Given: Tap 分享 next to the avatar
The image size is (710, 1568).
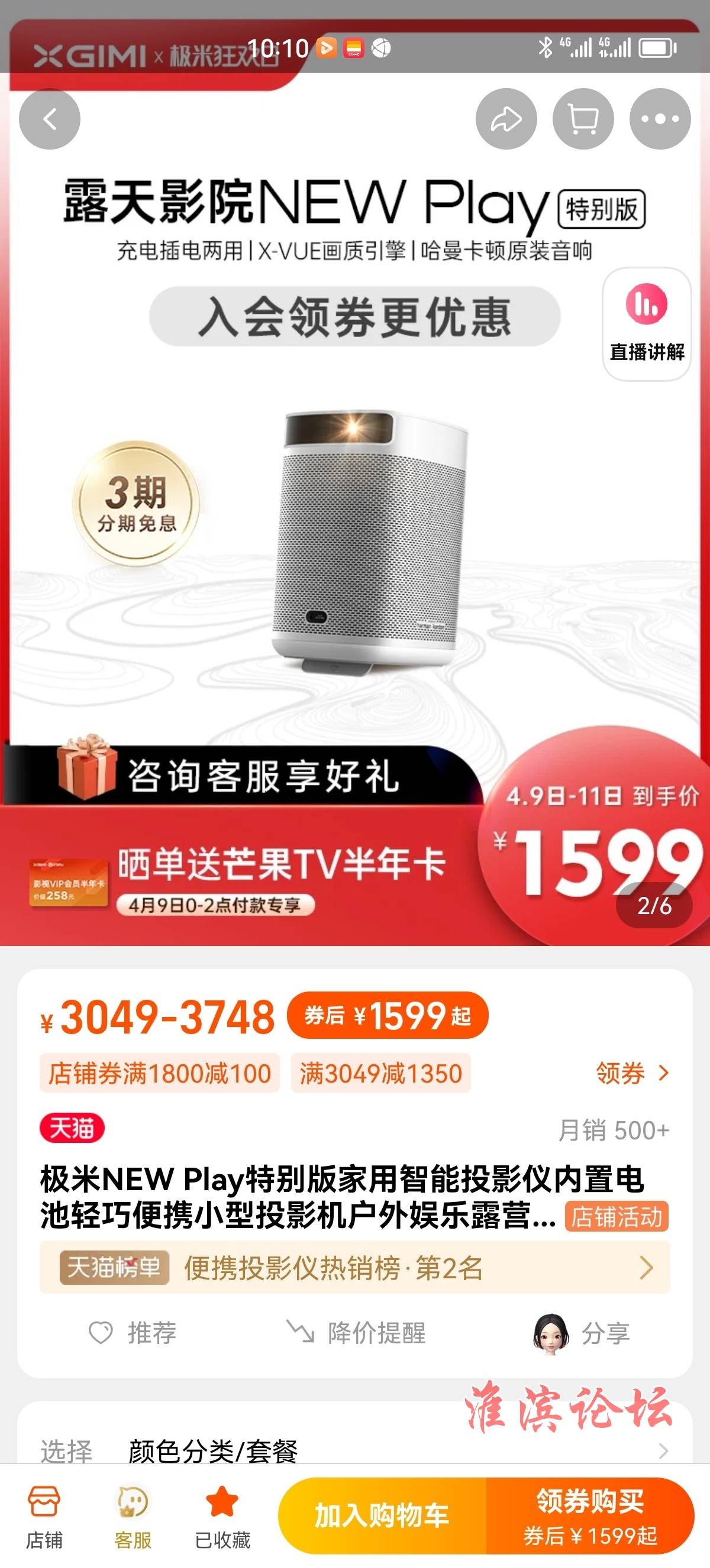Looking at the screenshot, I should click(582, 1333).
